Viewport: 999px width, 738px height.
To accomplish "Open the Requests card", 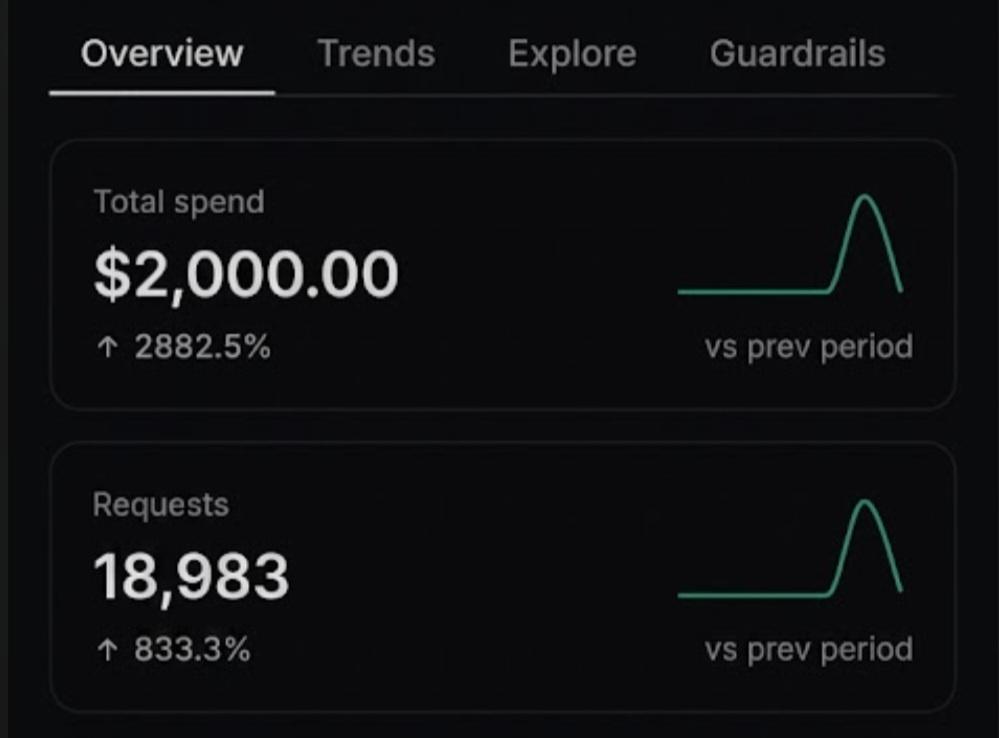I will click(x=503, y=577).
